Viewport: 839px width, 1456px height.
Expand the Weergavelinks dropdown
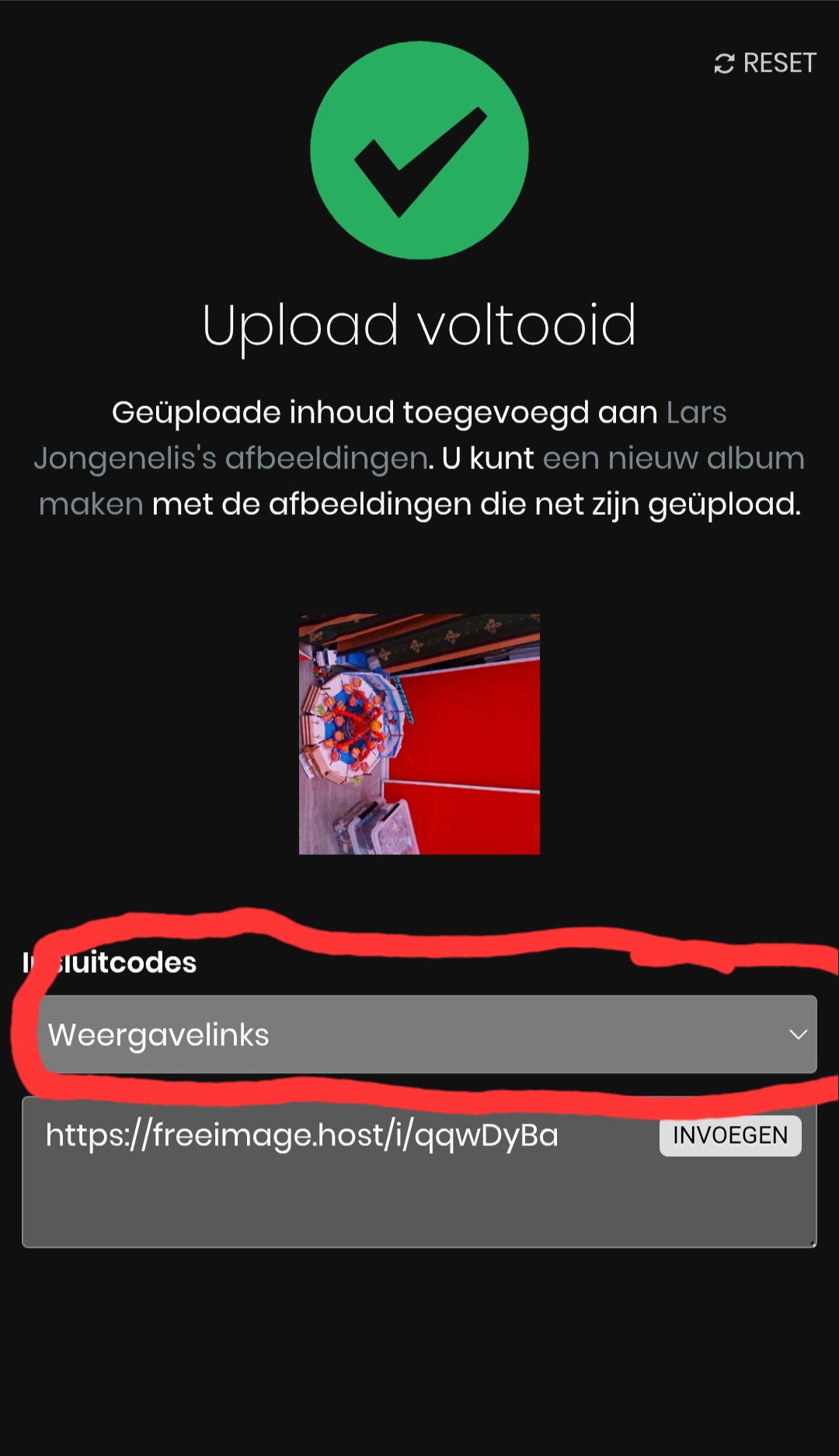pos(427,1034)
